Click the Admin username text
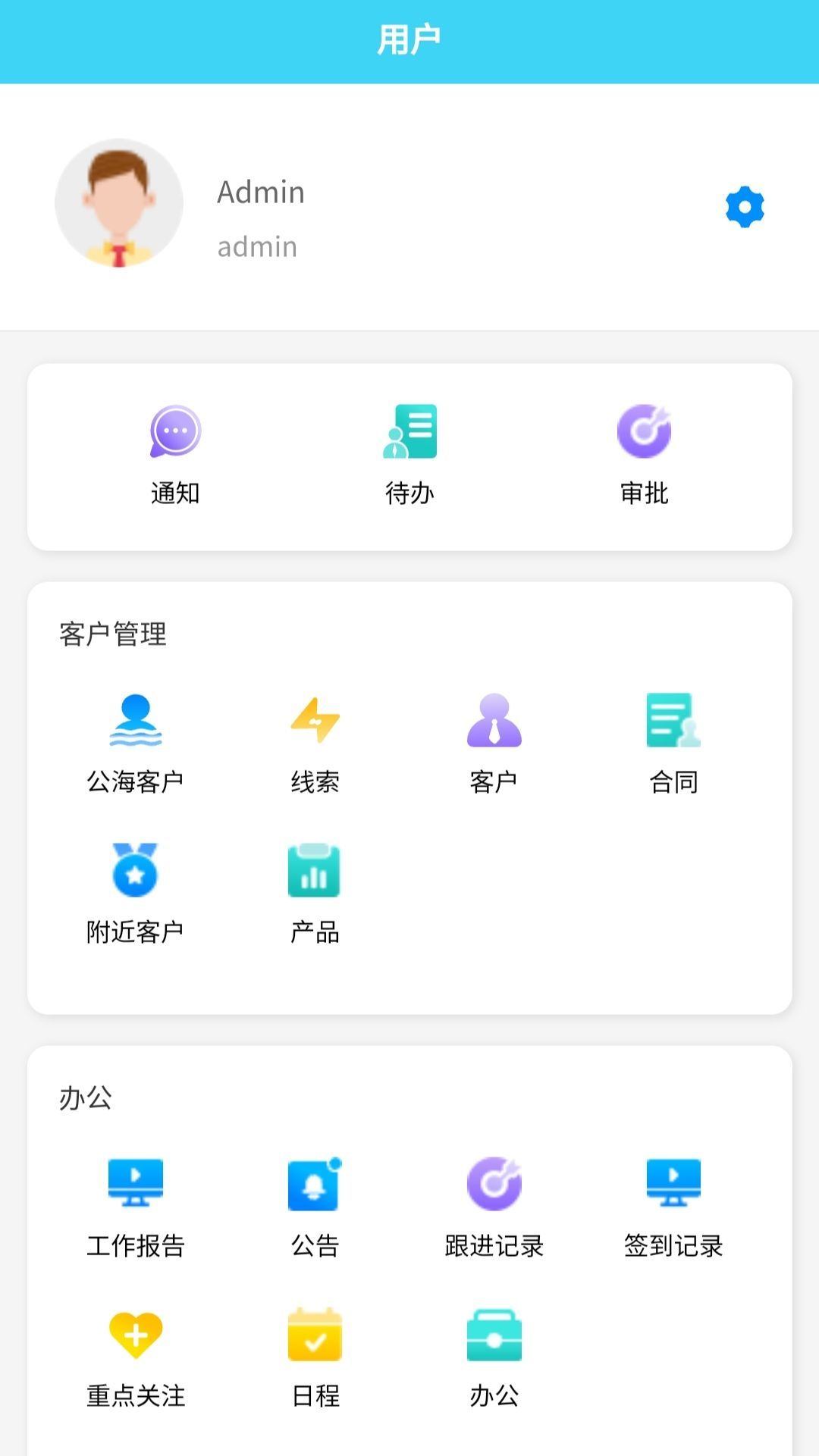 coord(260,192)
